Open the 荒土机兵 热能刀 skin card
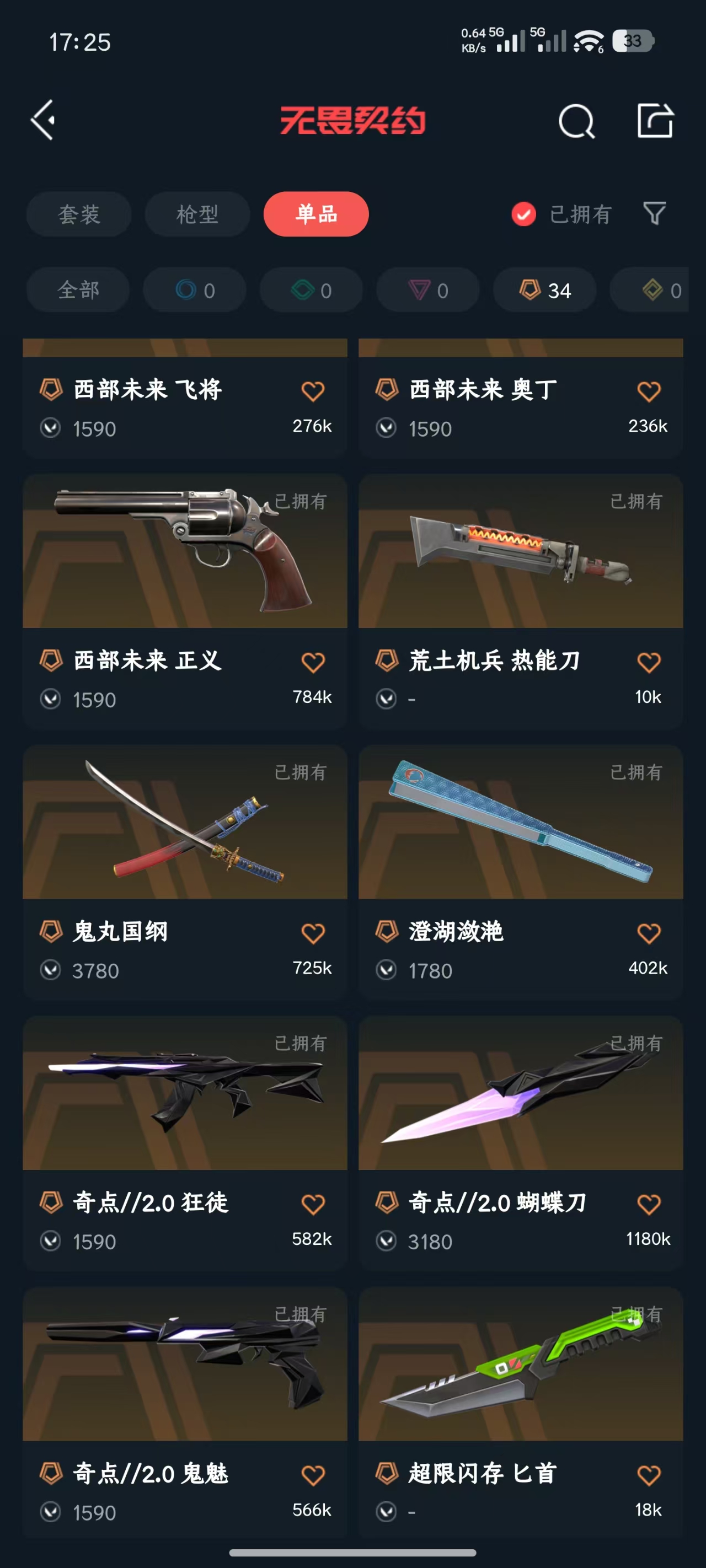 click(521, 602)
